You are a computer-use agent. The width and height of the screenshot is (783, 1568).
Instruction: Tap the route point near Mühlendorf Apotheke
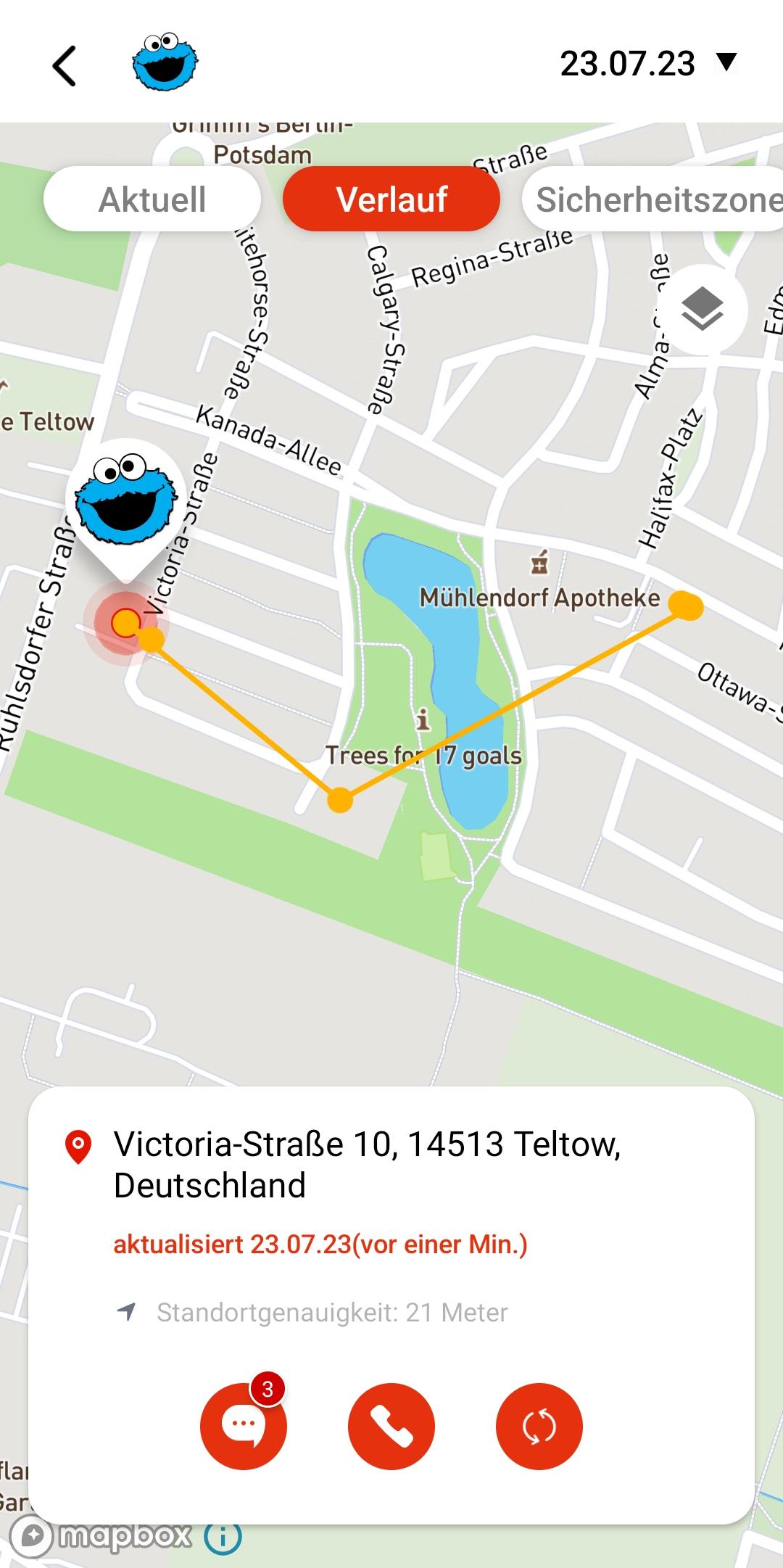coord(685,606)
